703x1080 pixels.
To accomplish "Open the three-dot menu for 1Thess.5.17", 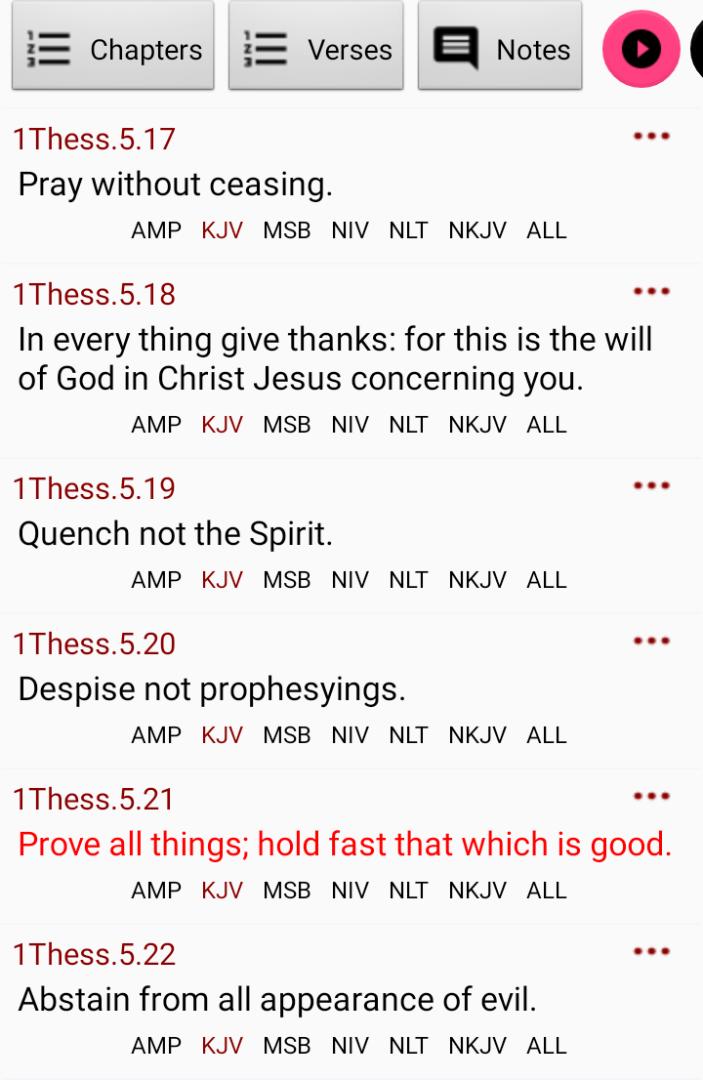I will coord(652,137).
